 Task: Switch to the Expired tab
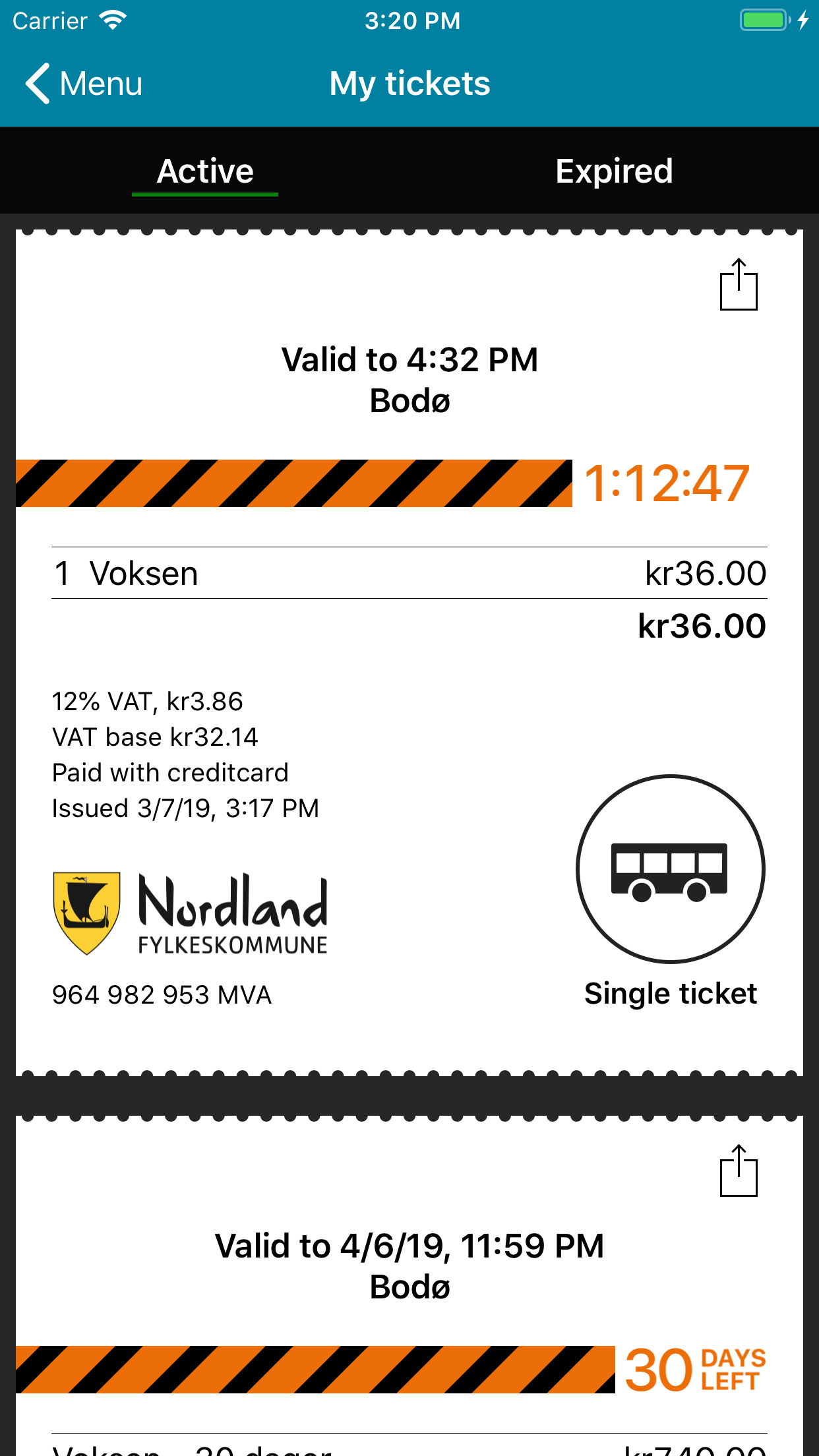(x=613, y=171)
